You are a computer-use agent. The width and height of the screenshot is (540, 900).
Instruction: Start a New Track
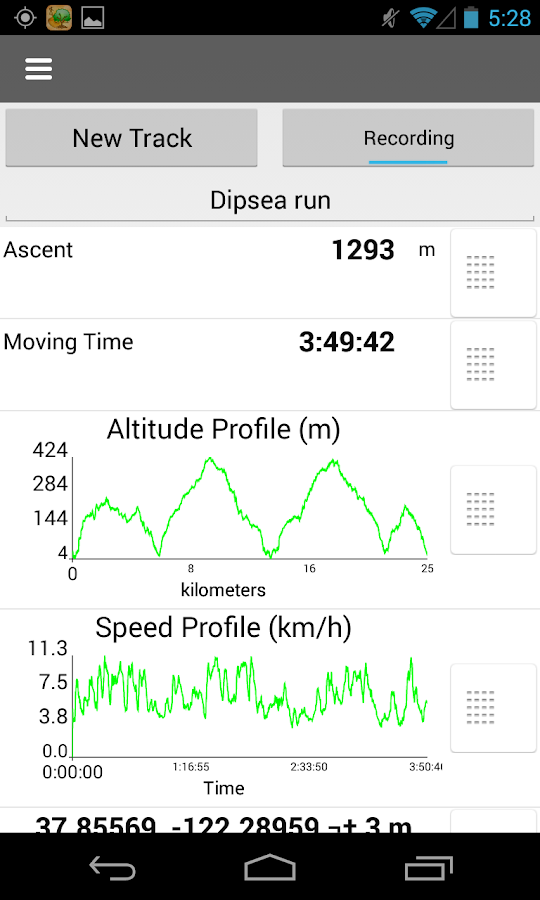tap(131, 138)
